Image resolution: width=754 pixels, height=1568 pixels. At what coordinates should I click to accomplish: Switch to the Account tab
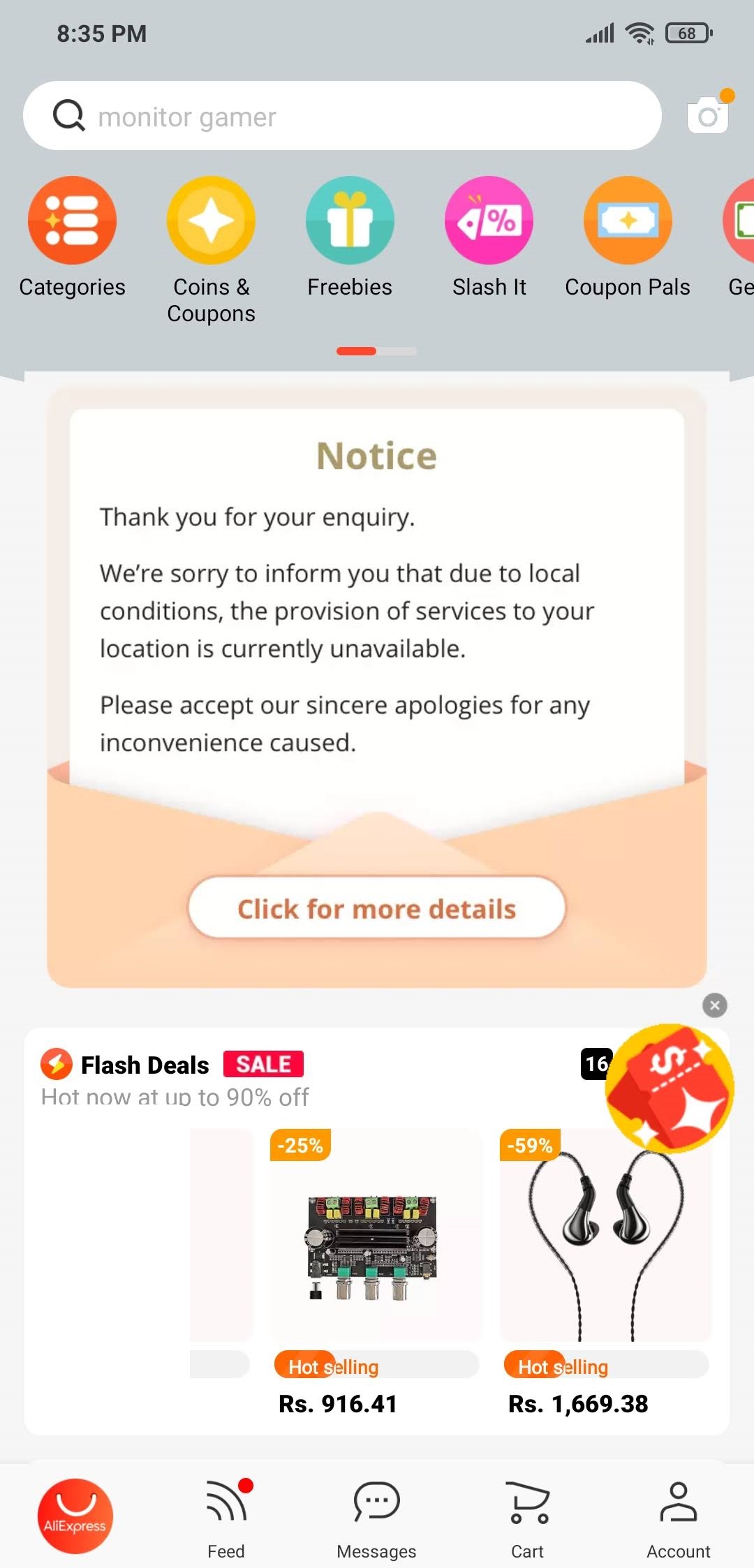pyautogui.click(x=678, y=1518)
